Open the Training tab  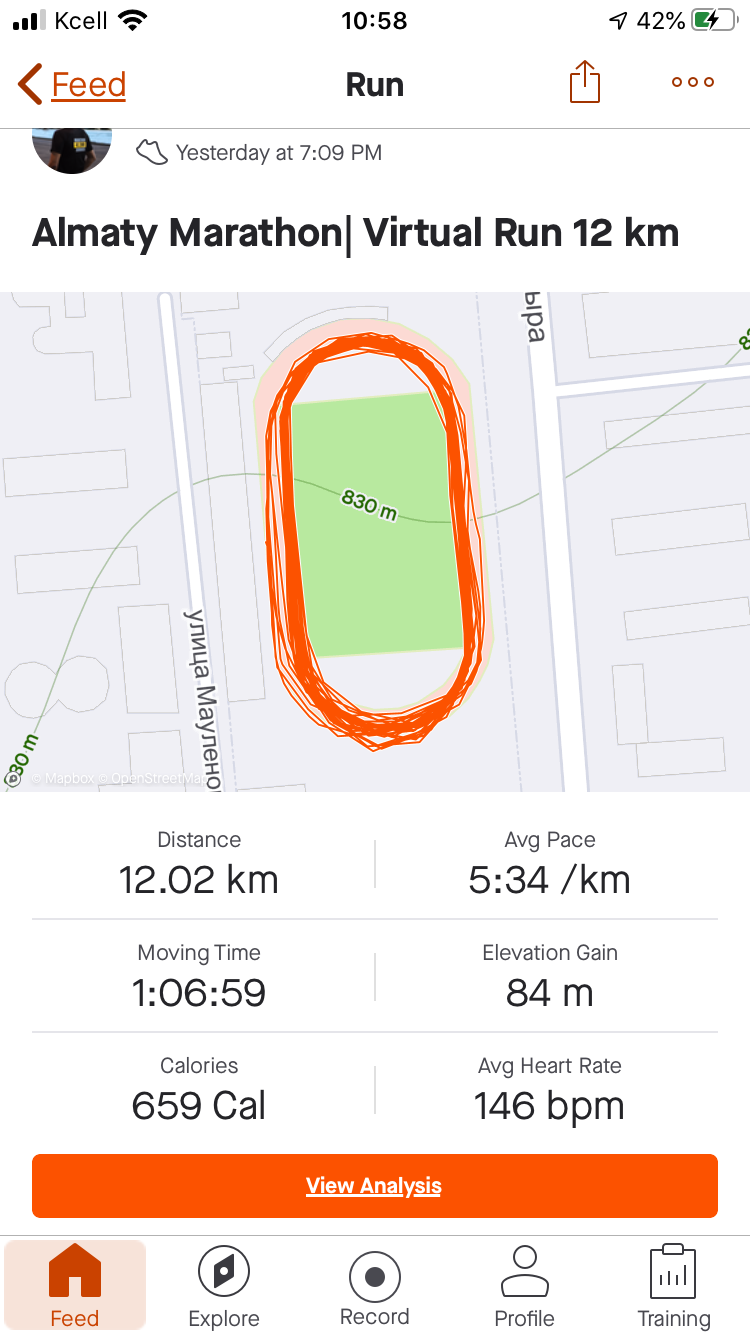coord(673,1286)
